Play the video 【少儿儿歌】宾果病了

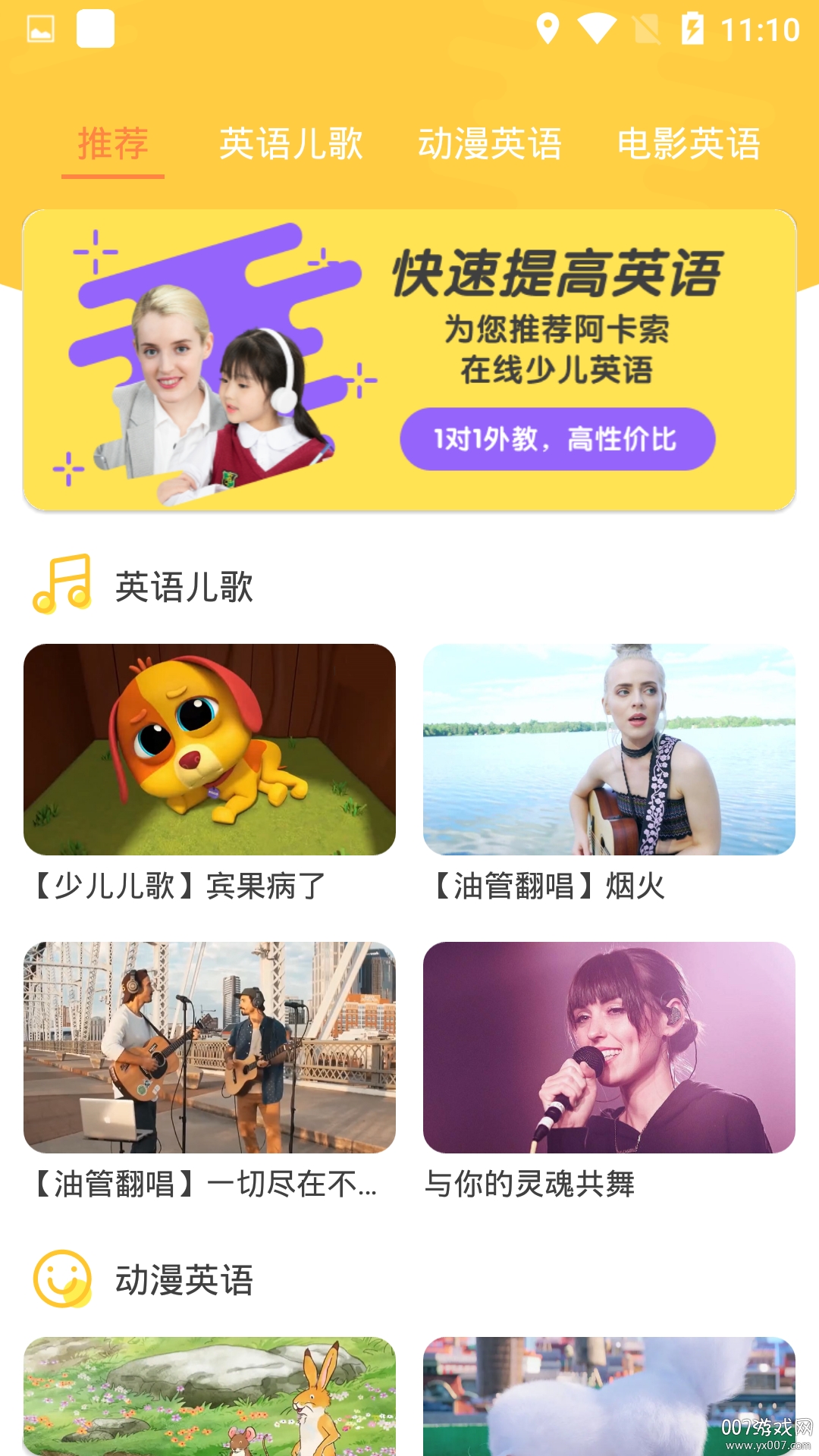click(x=209, y=749)
